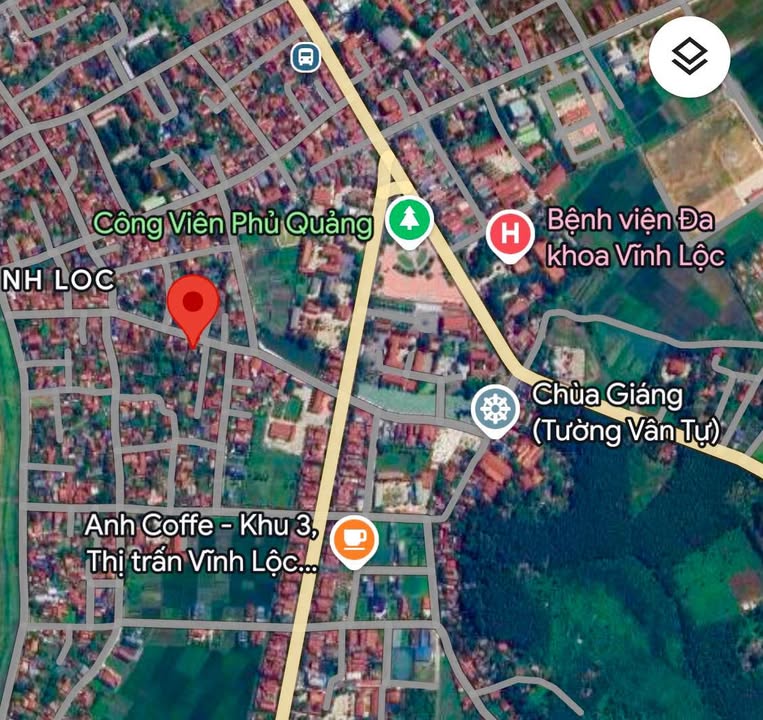Tap the bus stop marker
Viewport: 763px width, 720px height.
pyautogui.click(x=305, y=57)
